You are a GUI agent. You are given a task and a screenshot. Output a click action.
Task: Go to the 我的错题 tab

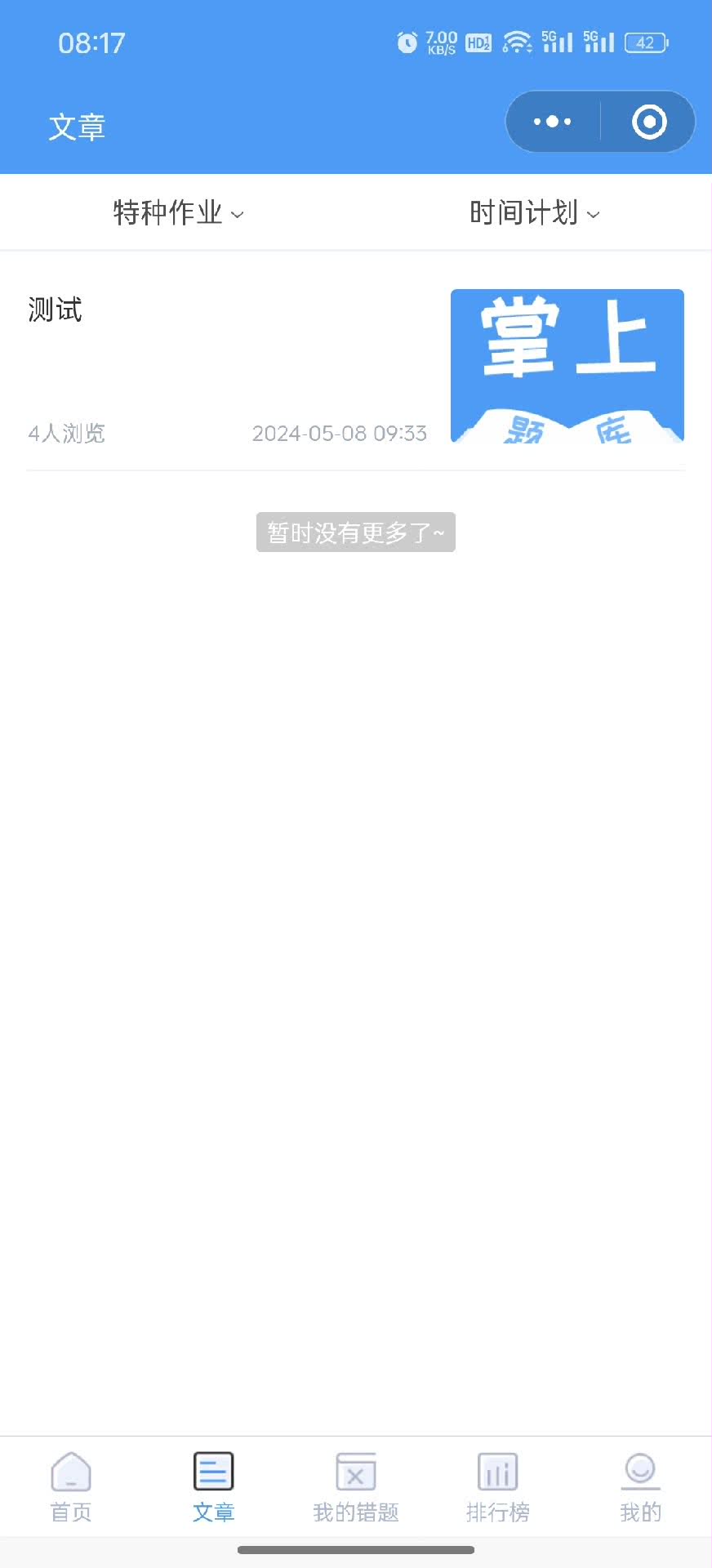tap(356, 1488)
